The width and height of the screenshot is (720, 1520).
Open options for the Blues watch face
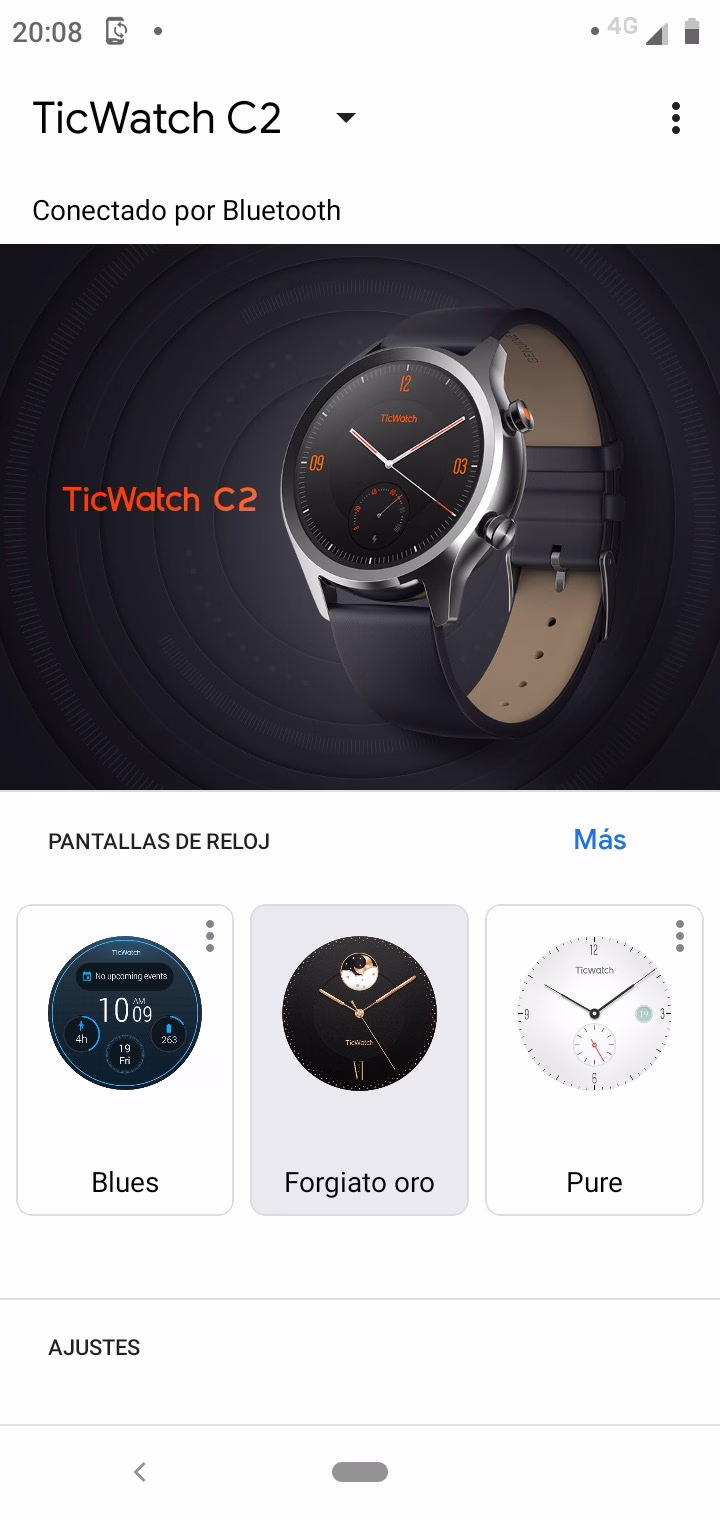point(209,936)
